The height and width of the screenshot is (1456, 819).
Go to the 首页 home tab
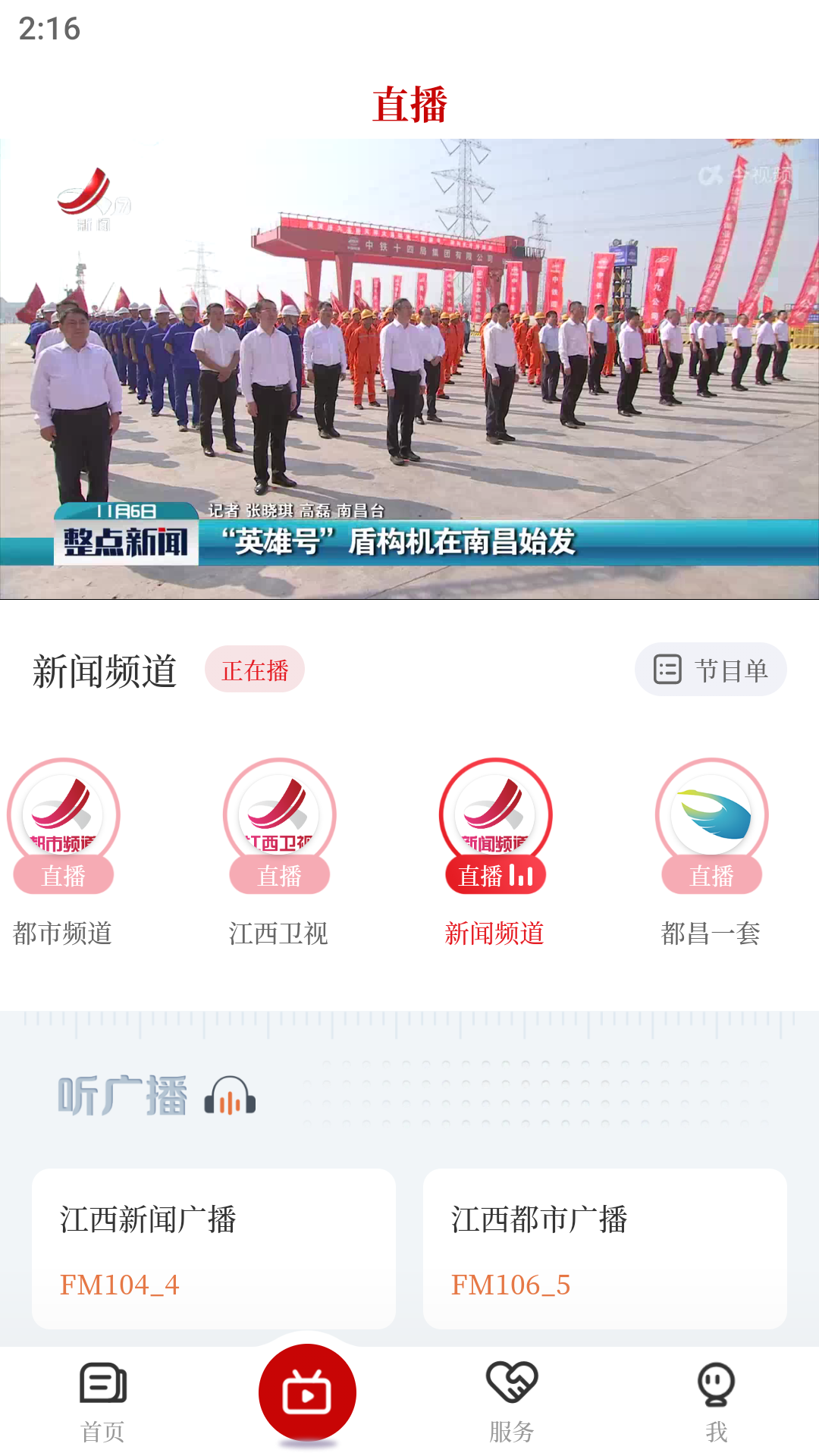103,1401
